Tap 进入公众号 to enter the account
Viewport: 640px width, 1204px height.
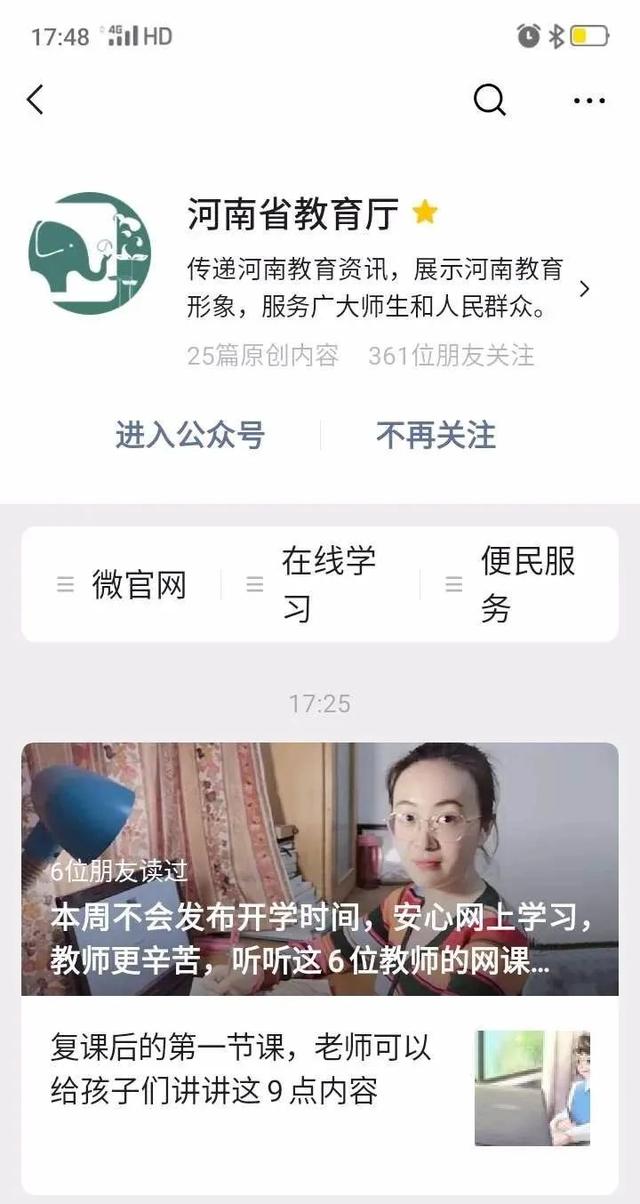190,435
